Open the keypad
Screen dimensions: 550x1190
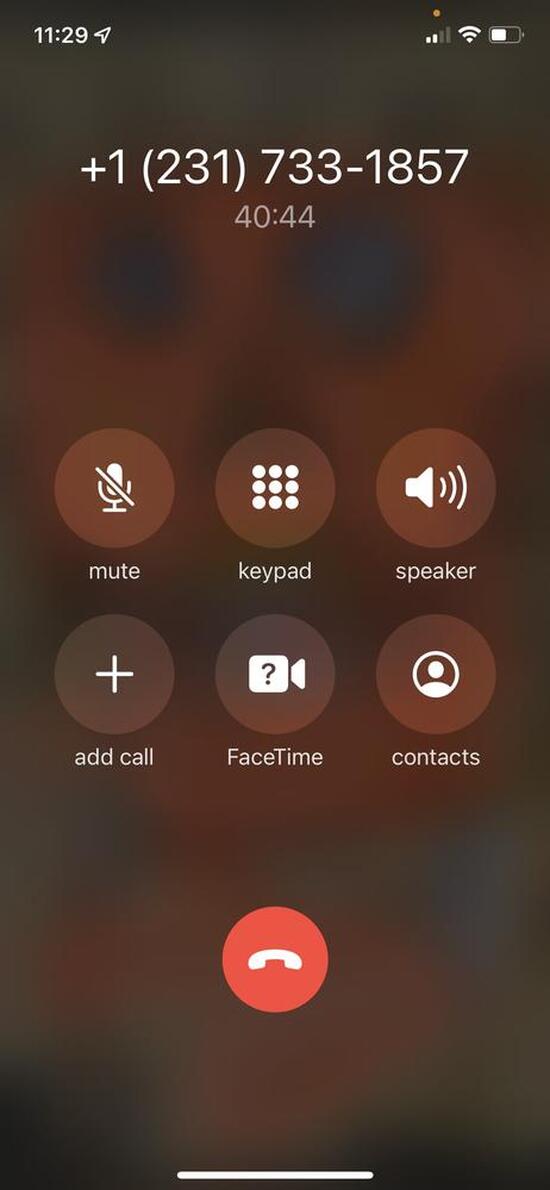[275, 488]
